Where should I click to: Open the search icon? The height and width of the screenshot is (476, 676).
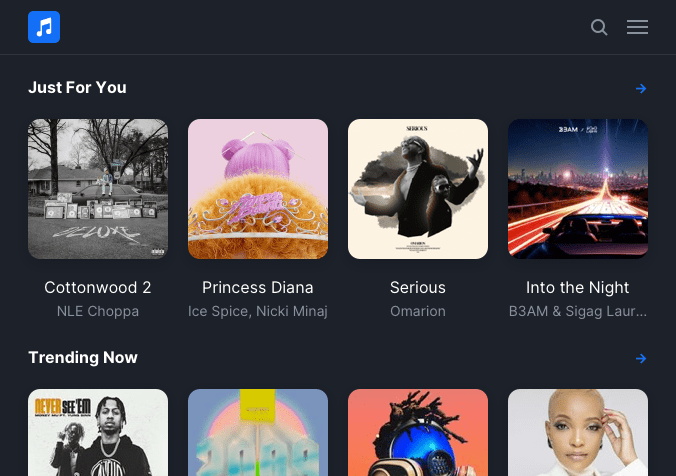(x=599, y=27)
